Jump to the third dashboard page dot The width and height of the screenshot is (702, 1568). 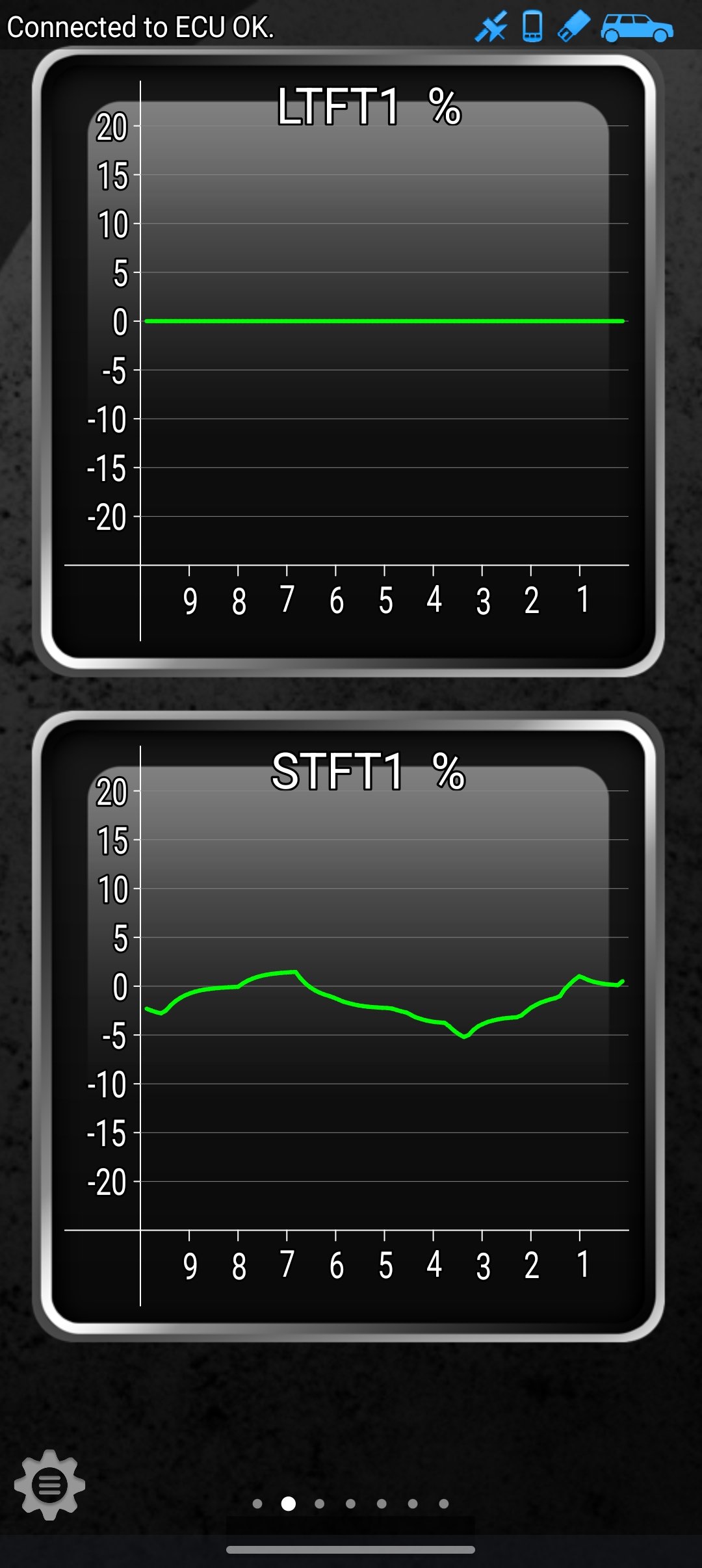pos(319,1504)
